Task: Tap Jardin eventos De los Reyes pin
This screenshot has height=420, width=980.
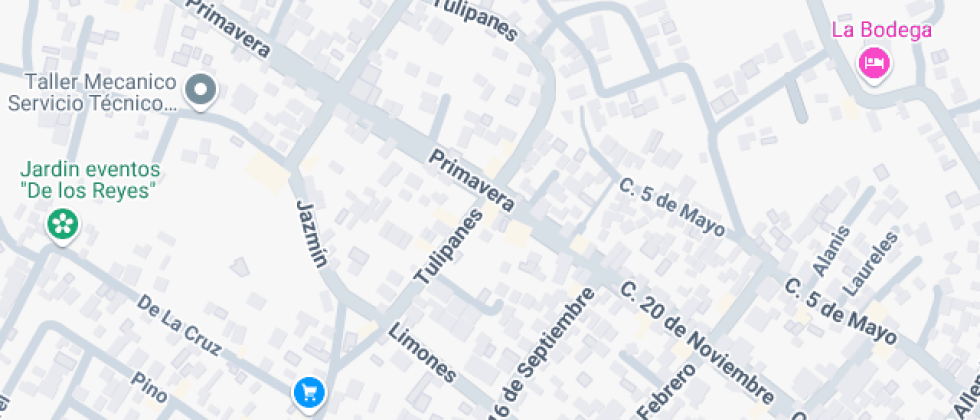Action: tap(63, 223)
